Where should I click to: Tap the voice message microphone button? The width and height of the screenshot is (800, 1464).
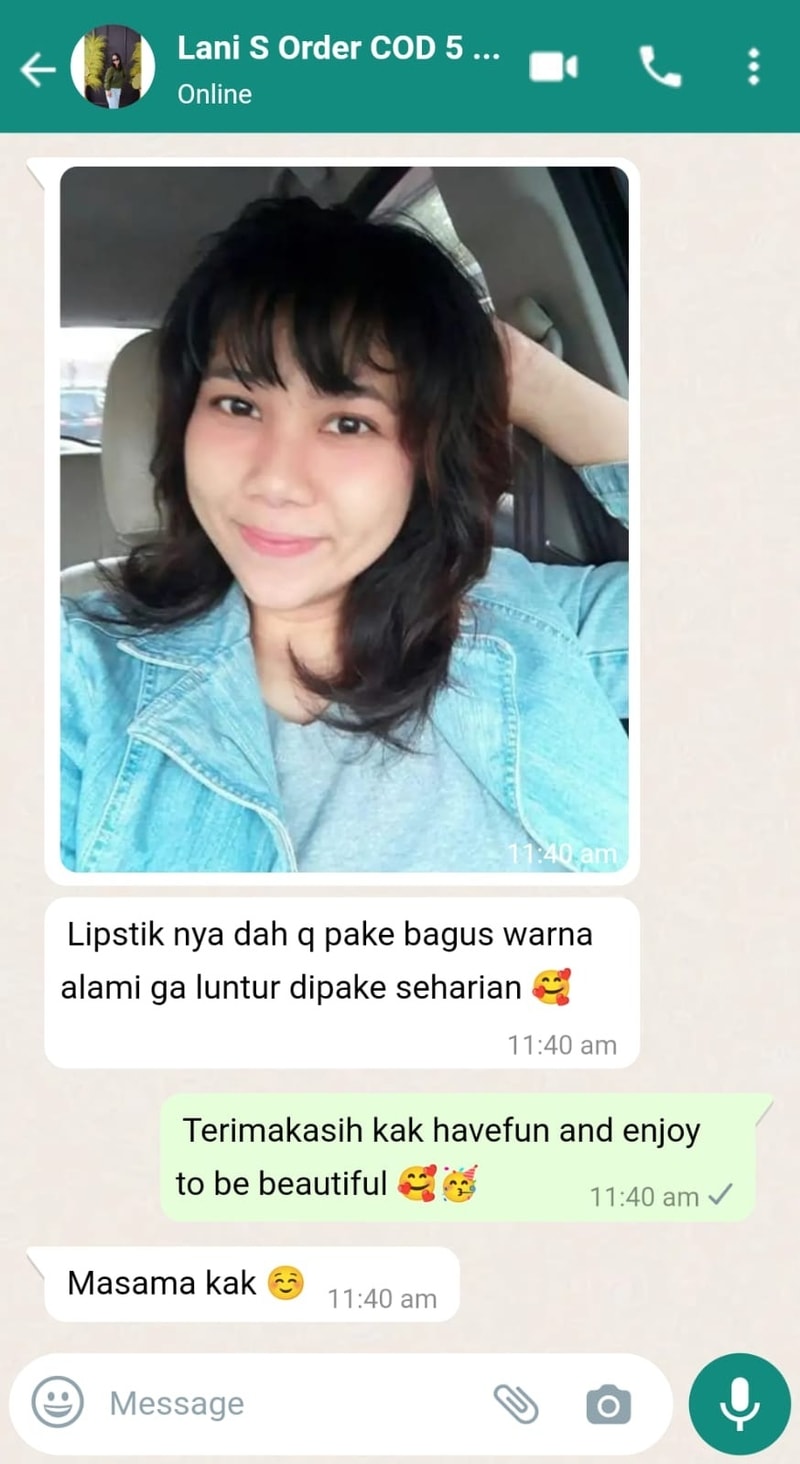coord(739,1404)
